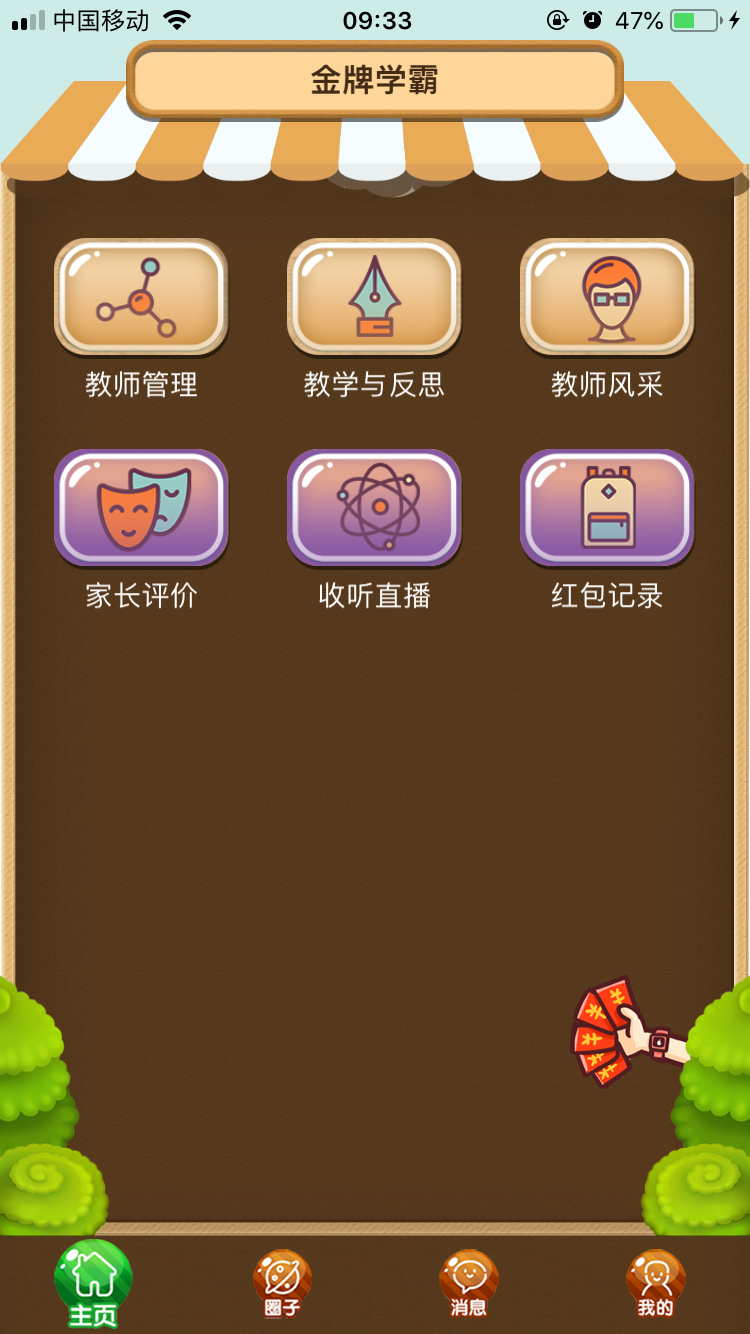Open 教师管理 teacher management

[x=141, y=298]
